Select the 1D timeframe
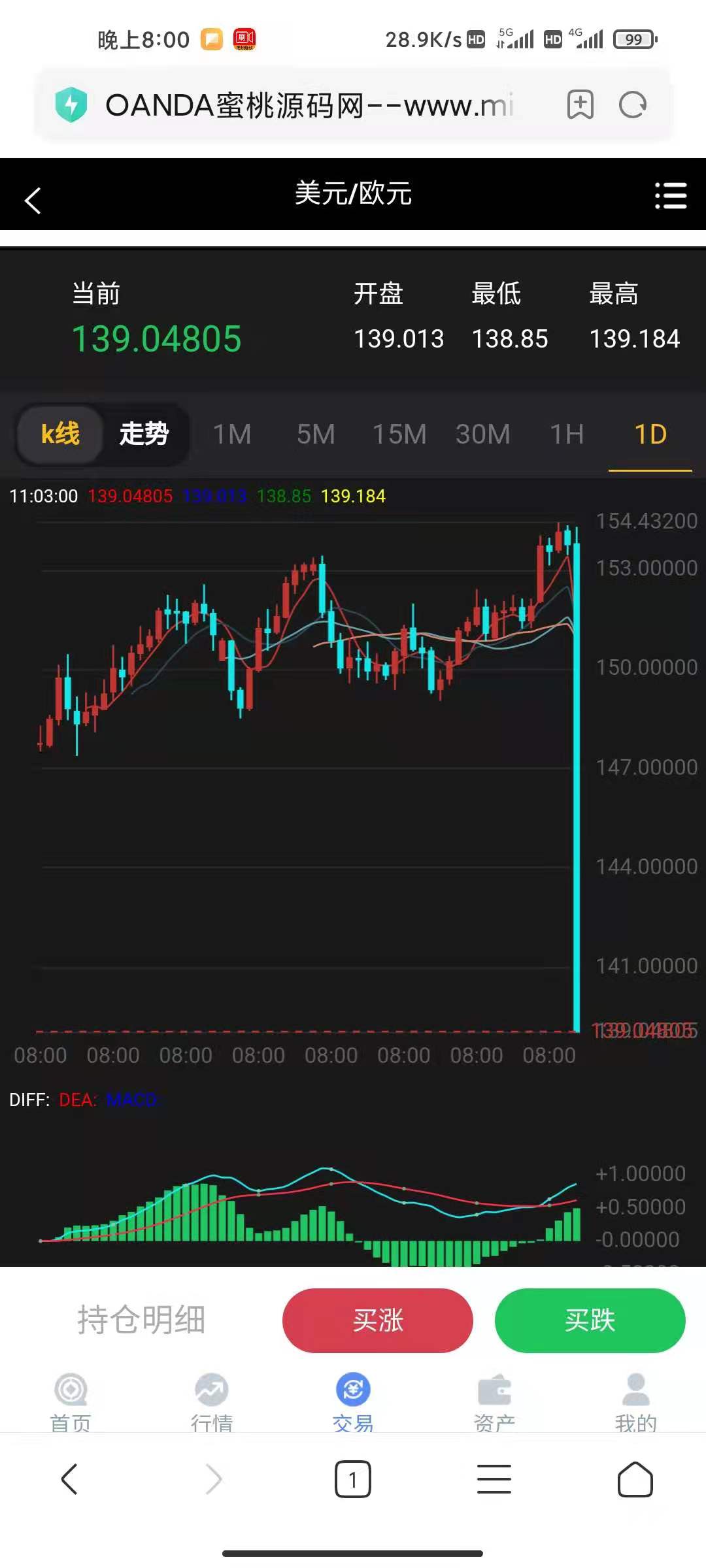Viewport: 706px width, 1568px height. (x=650, y=434)
